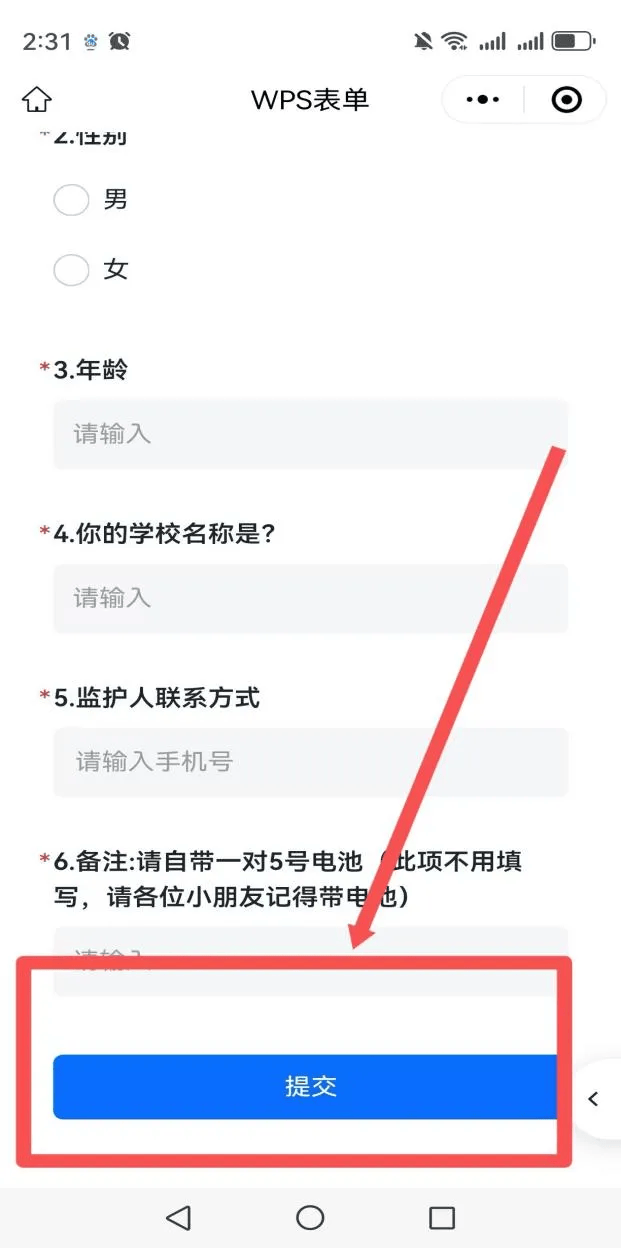The image size is (621, 1248).
Task: Open the three-dot more menu
Action: pyautogui.click(x=483, y=100)
